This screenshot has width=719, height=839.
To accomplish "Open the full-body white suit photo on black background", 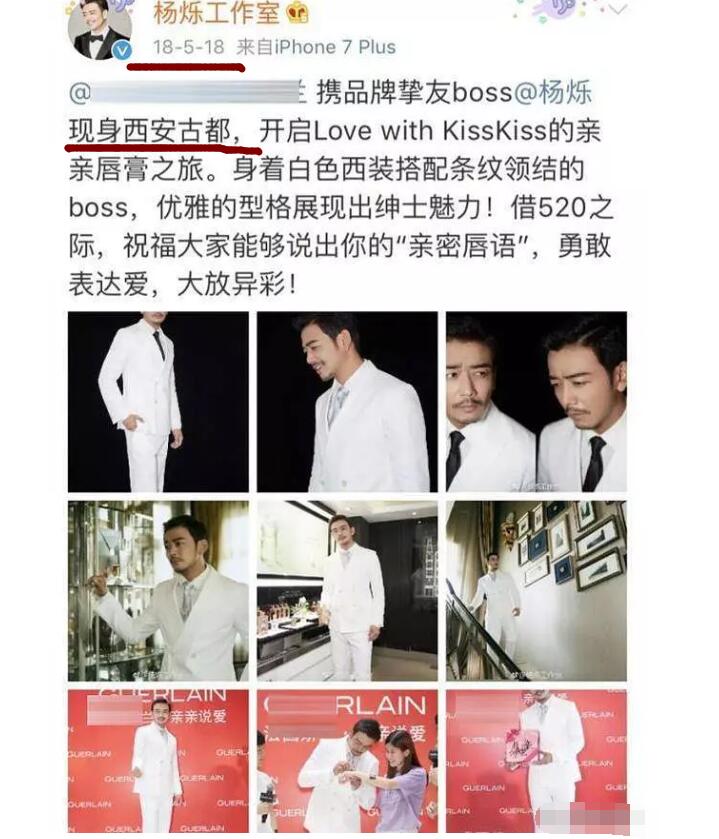I will pyautogui.click(x=158, y=402).
